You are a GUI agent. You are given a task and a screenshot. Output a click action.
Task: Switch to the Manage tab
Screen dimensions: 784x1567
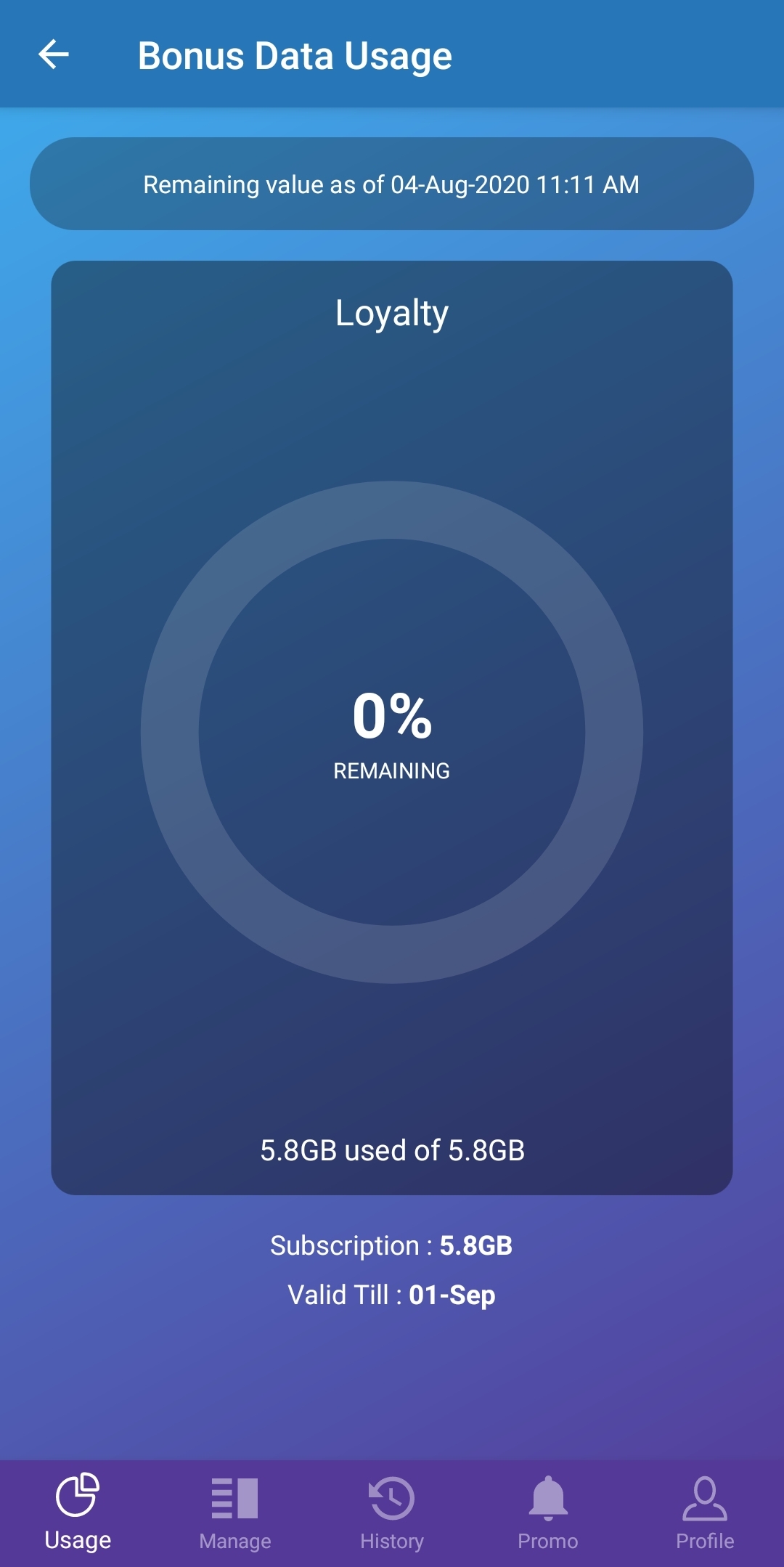click(x=235, y=1513)
